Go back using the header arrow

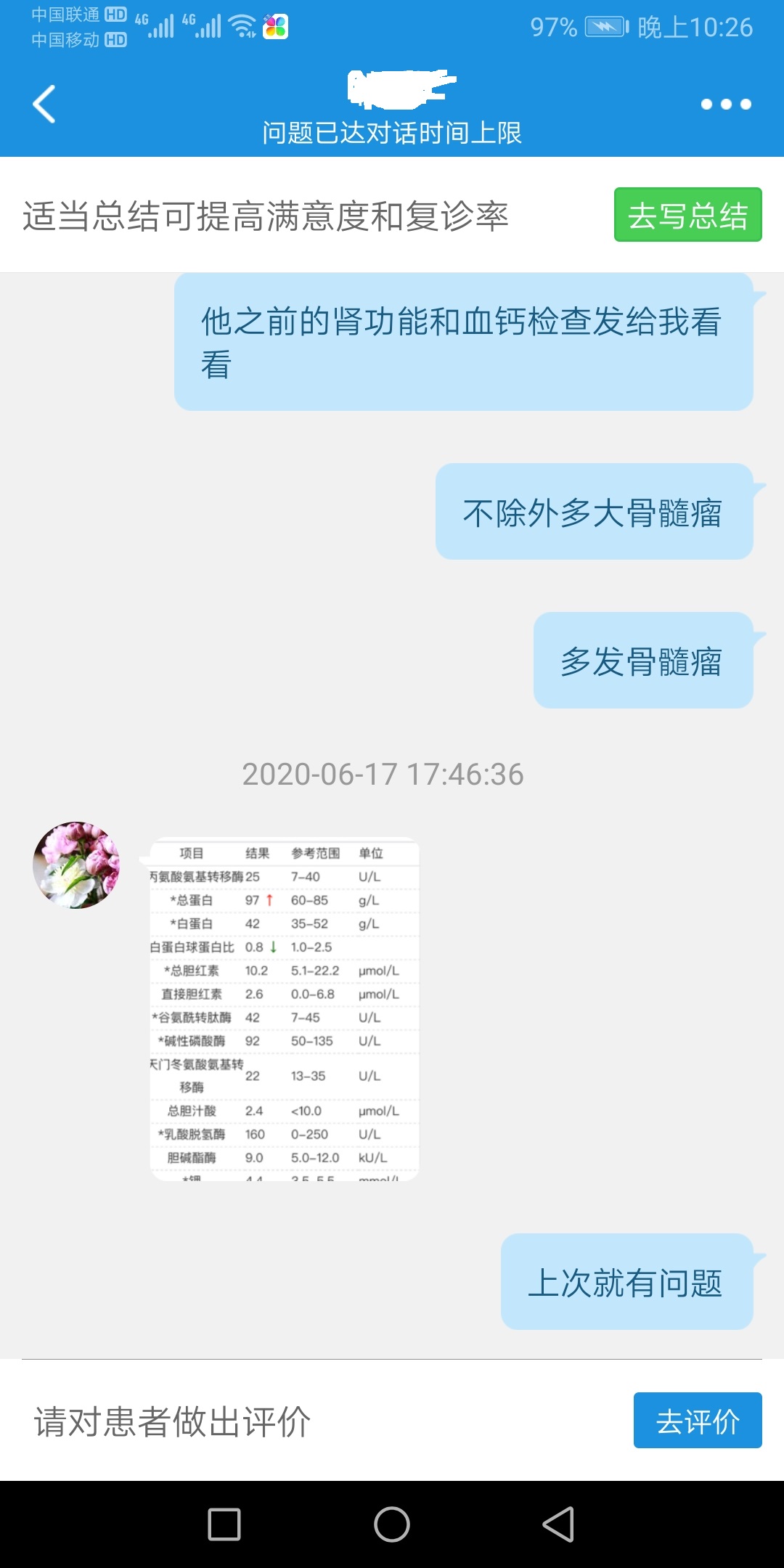44,104
